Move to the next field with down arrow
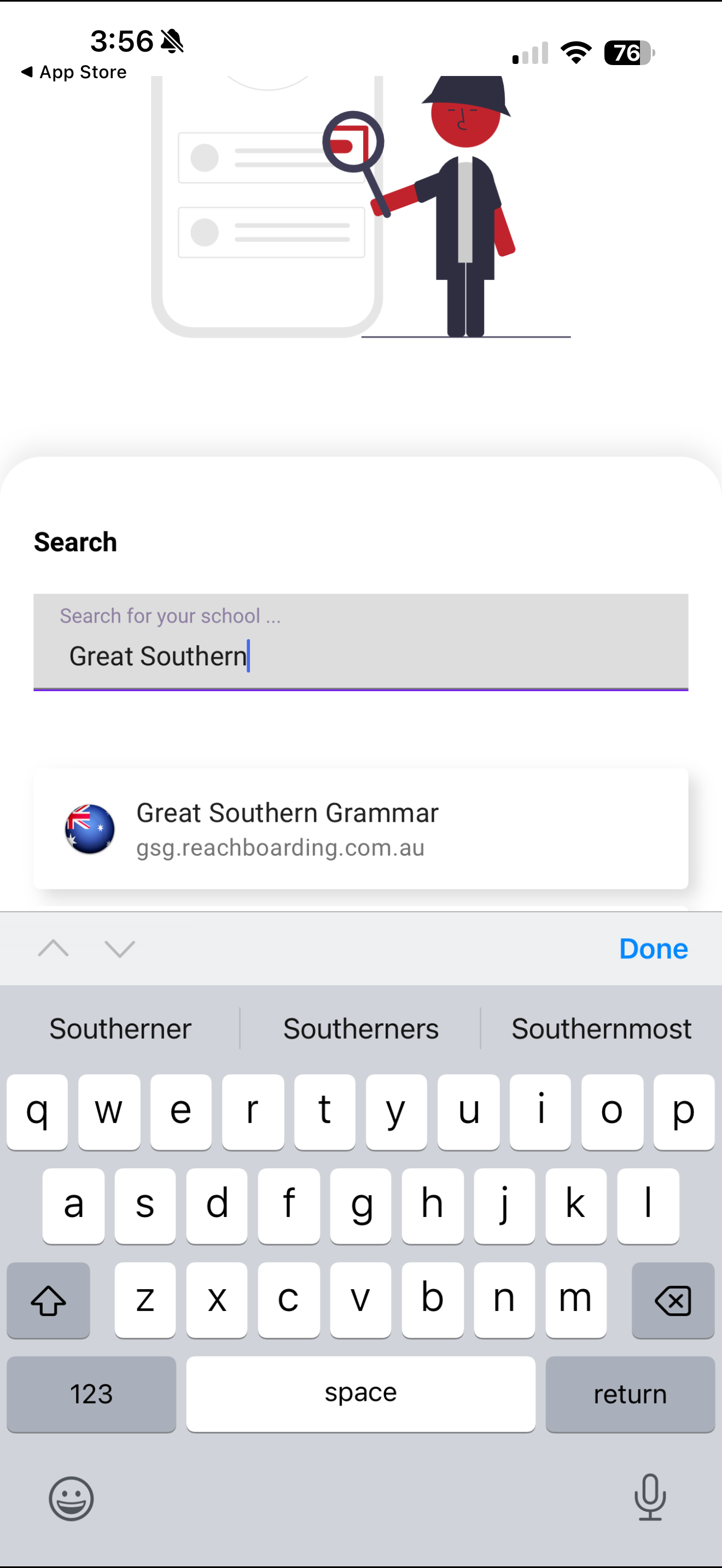 coord(120,949)
